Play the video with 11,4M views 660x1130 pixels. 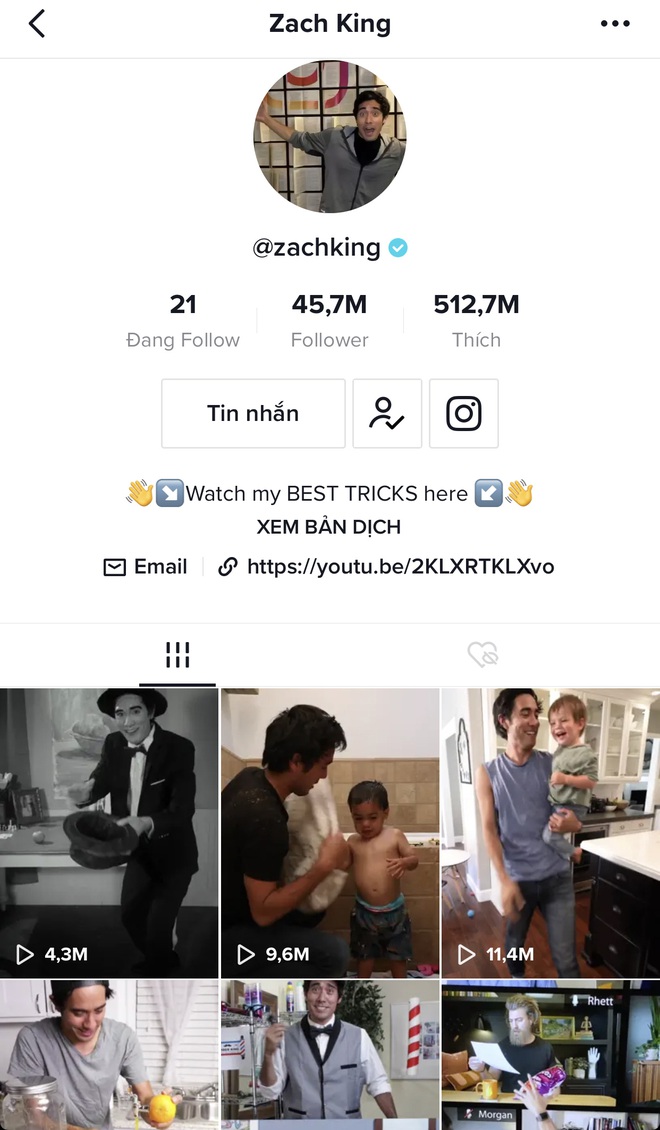550,832
